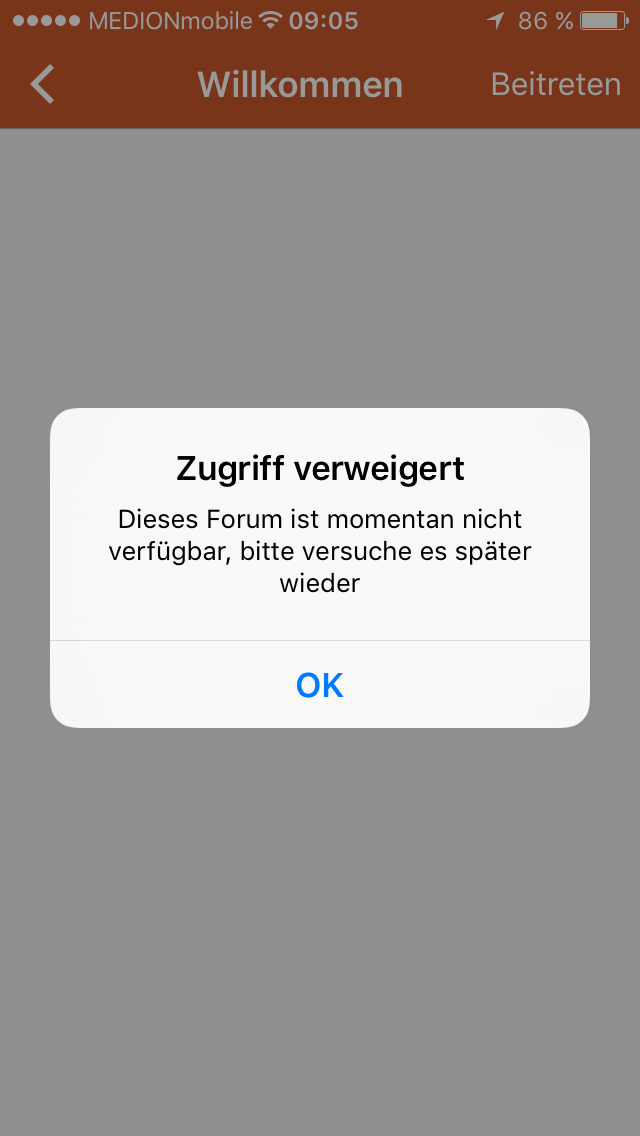Dismiss the Zugriff verweigert dialog with OK
The image size is (640, 1136).
[320, 685]
